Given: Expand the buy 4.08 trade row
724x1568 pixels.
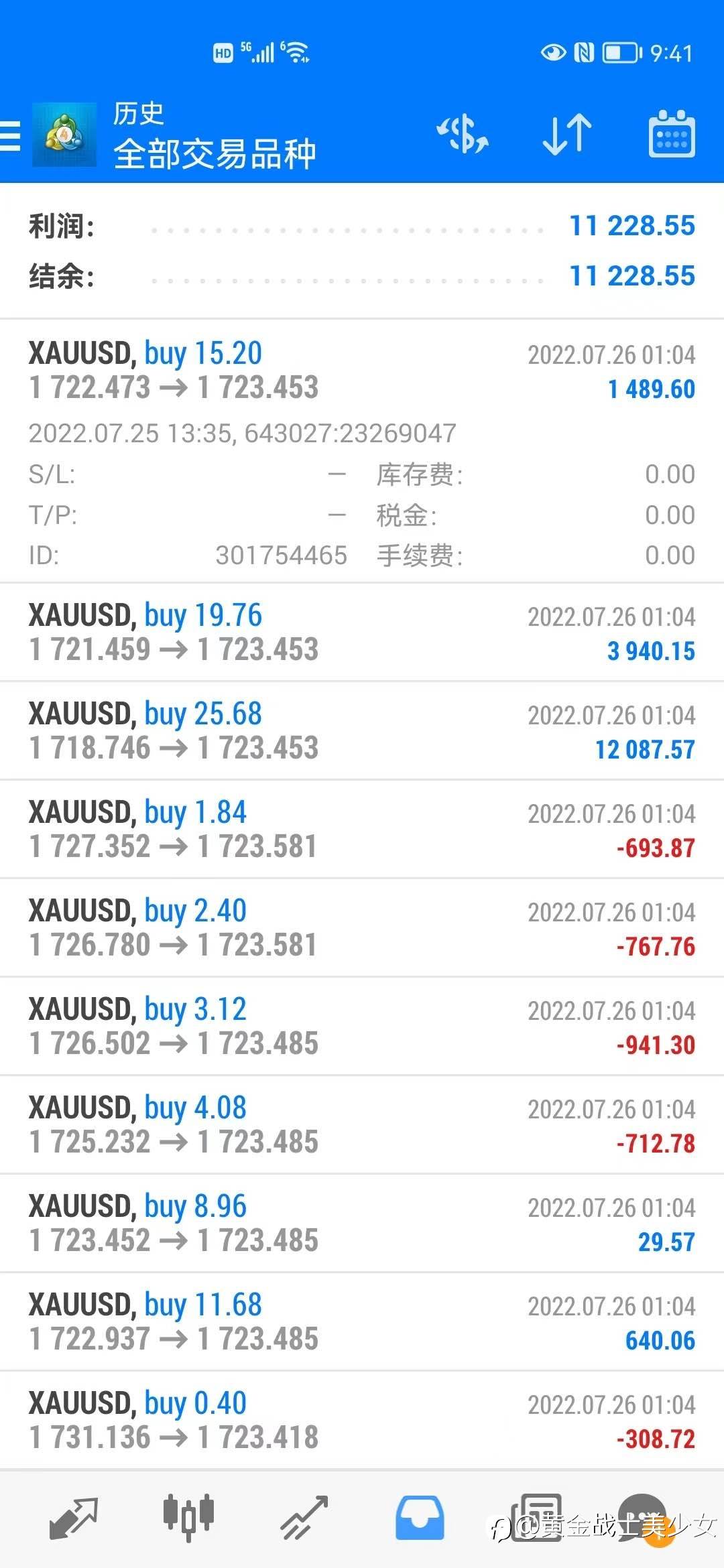Looking at the screenshot, I should point(362,1124).
